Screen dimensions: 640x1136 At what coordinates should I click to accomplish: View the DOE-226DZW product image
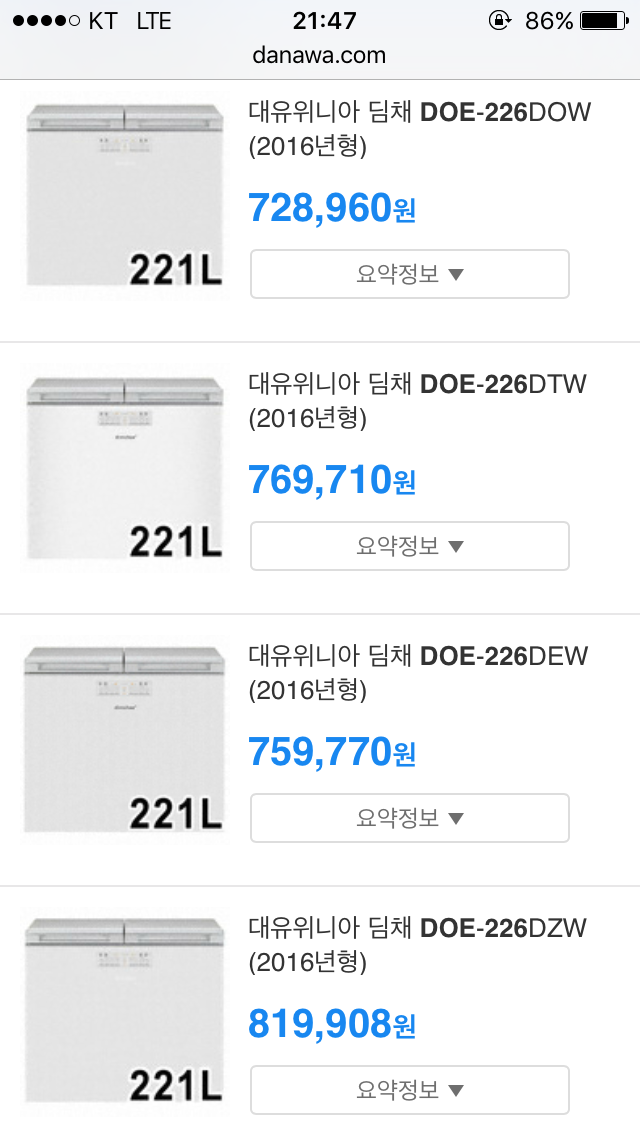pos(124,1014)
